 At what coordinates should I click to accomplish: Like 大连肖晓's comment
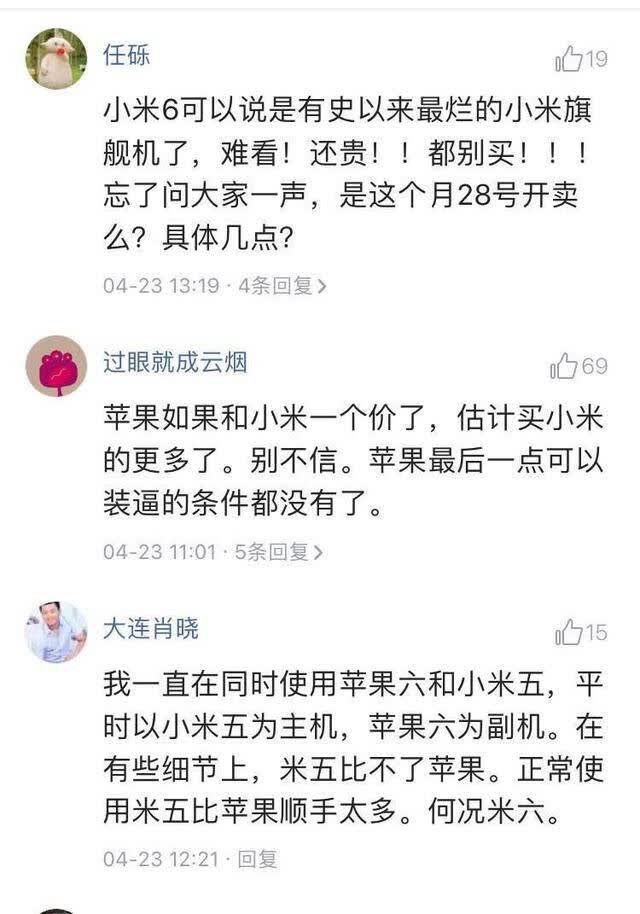581,632
